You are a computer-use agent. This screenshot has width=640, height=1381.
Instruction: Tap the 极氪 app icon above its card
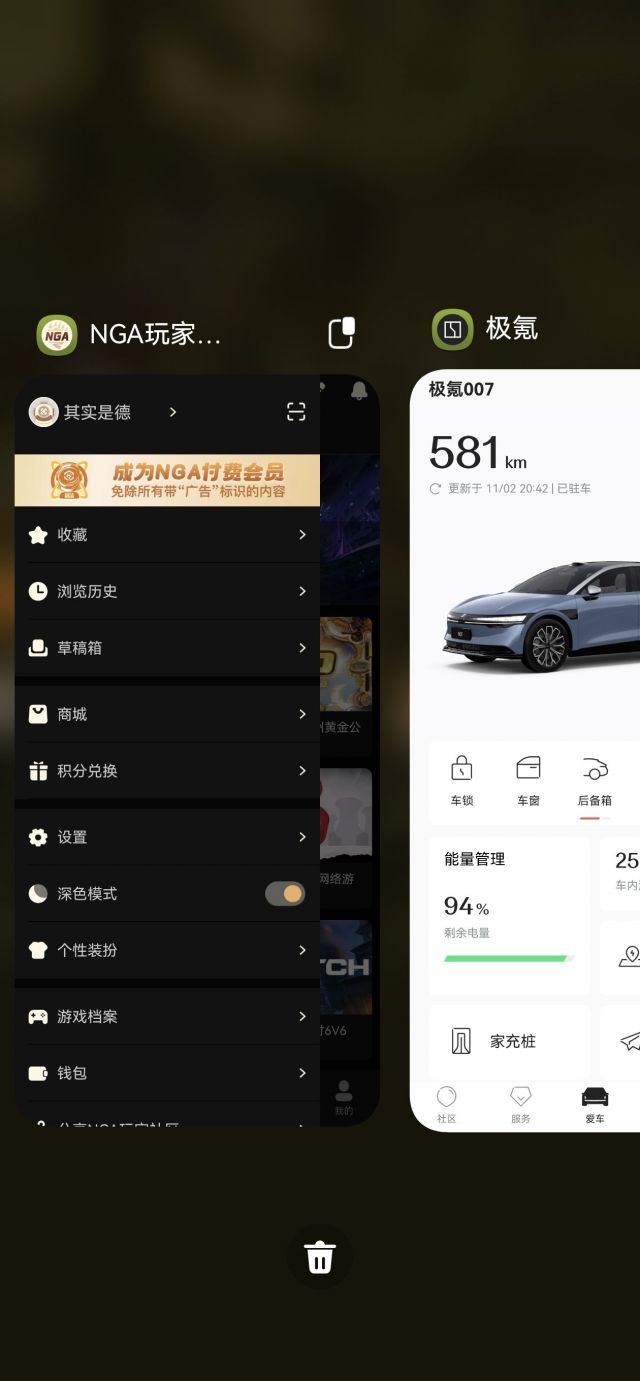click(x=452, y=329)
